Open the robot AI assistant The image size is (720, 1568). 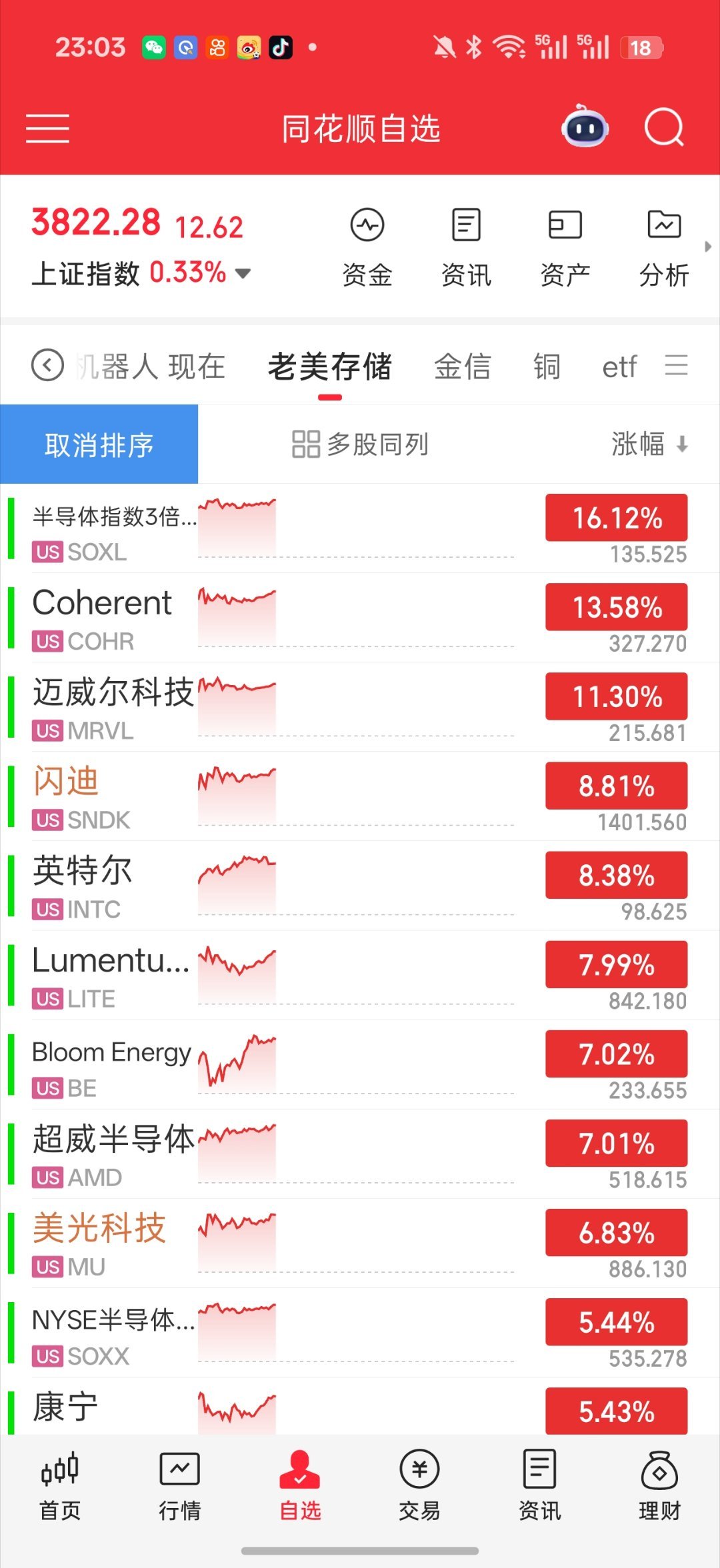(585, 126)
